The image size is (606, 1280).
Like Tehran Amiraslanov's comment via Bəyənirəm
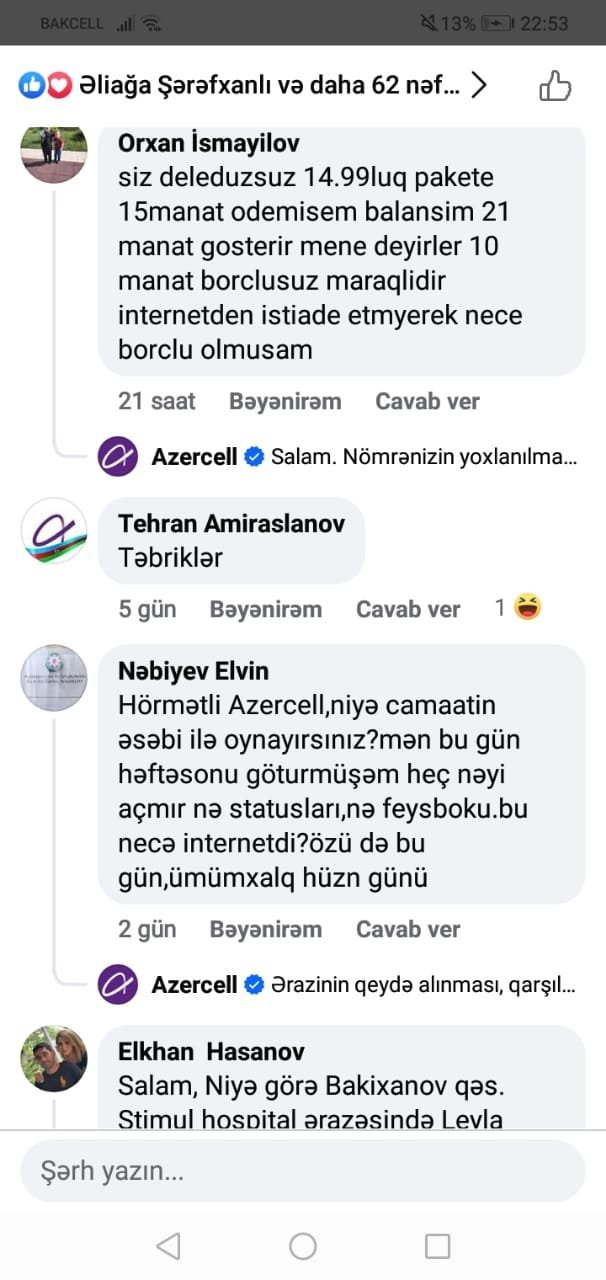click(x=266, y=609)
